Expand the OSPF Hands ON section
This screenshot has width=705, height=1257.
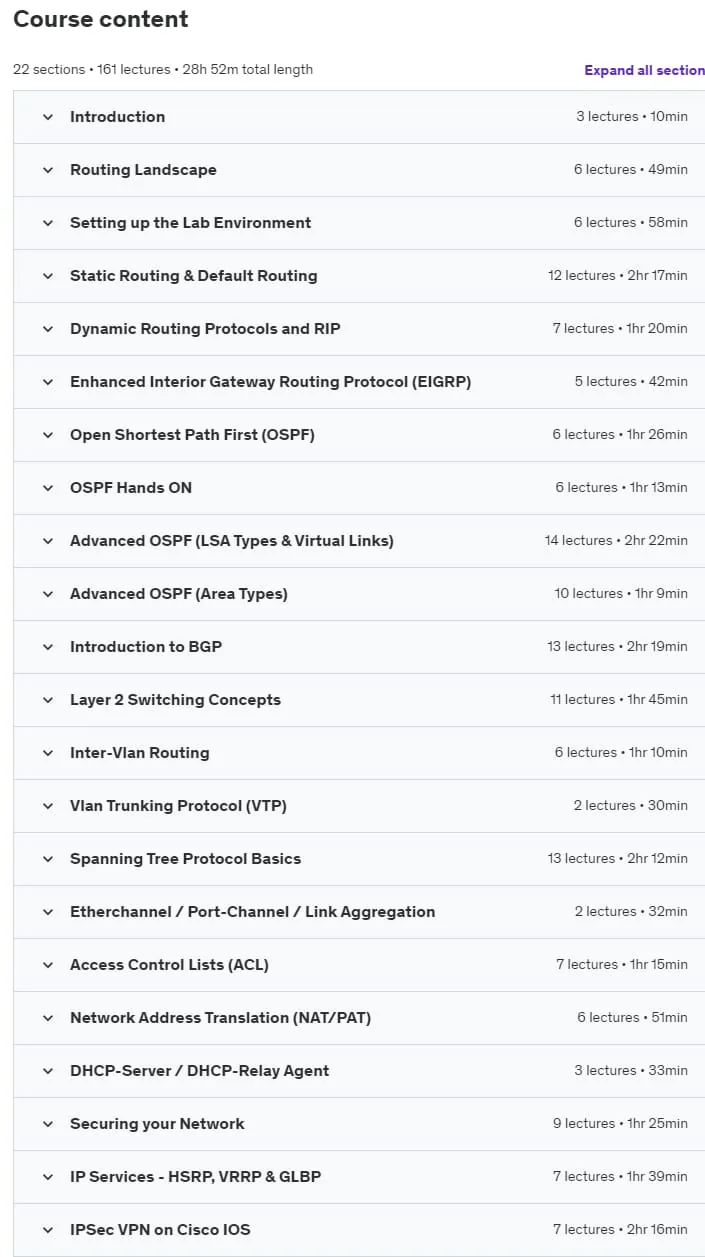pyautogui.click(x=359, y=488)
